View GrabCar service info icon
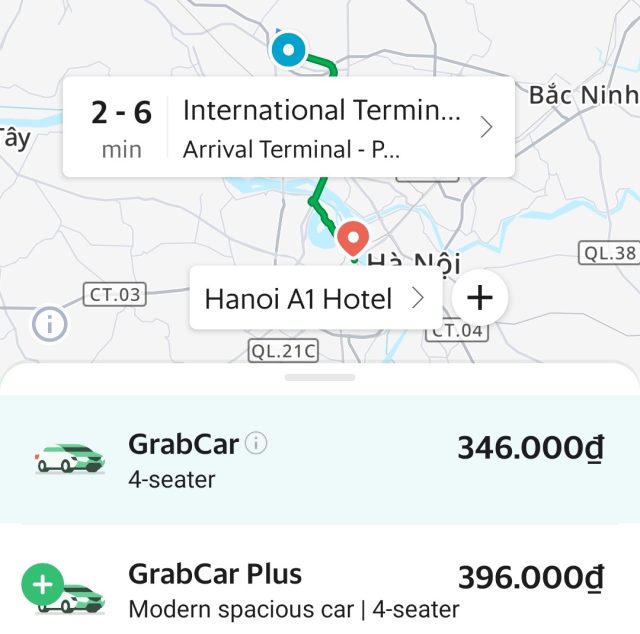The height and width of the screenshot is (634, 640). tap(257, 443)
